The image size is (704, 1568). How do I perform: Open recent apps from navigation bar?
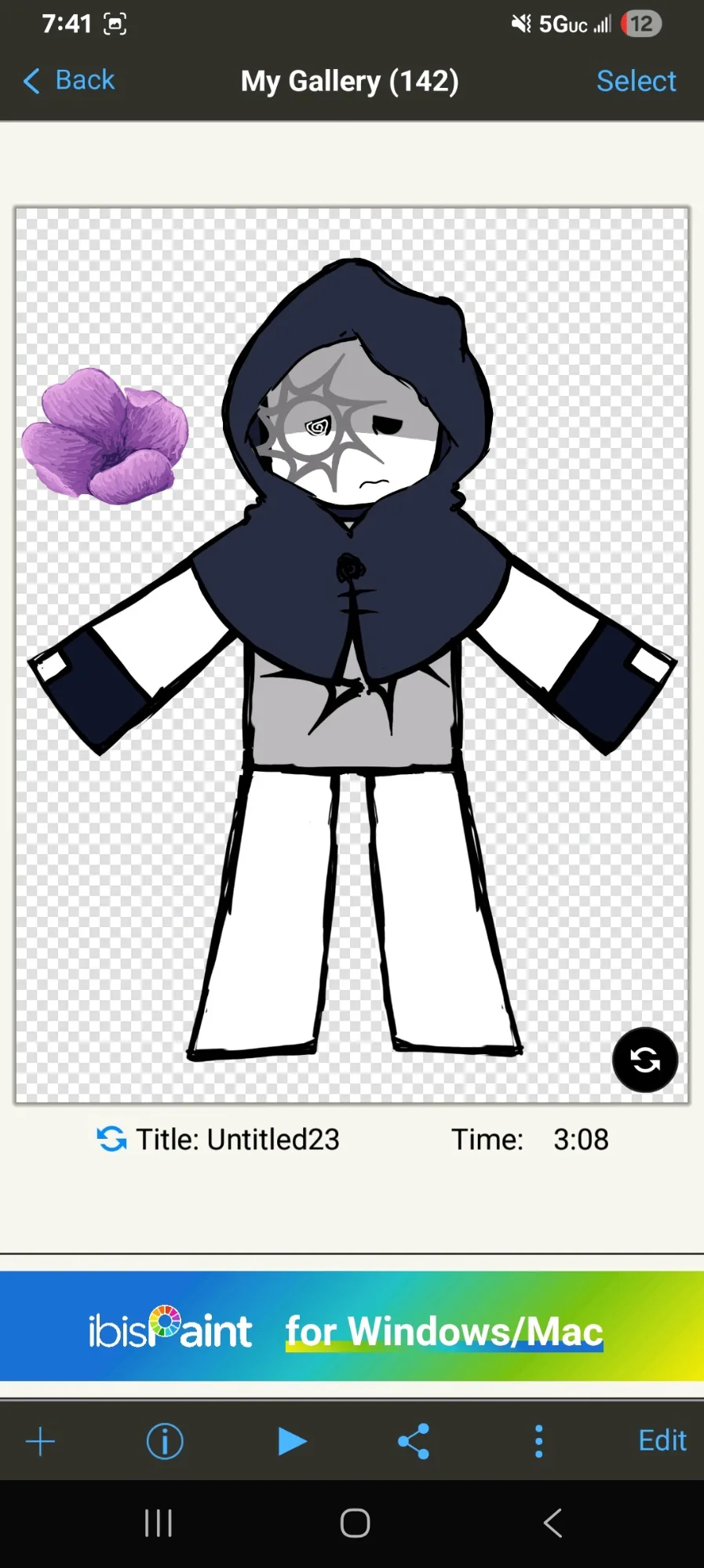(159, 1523)
